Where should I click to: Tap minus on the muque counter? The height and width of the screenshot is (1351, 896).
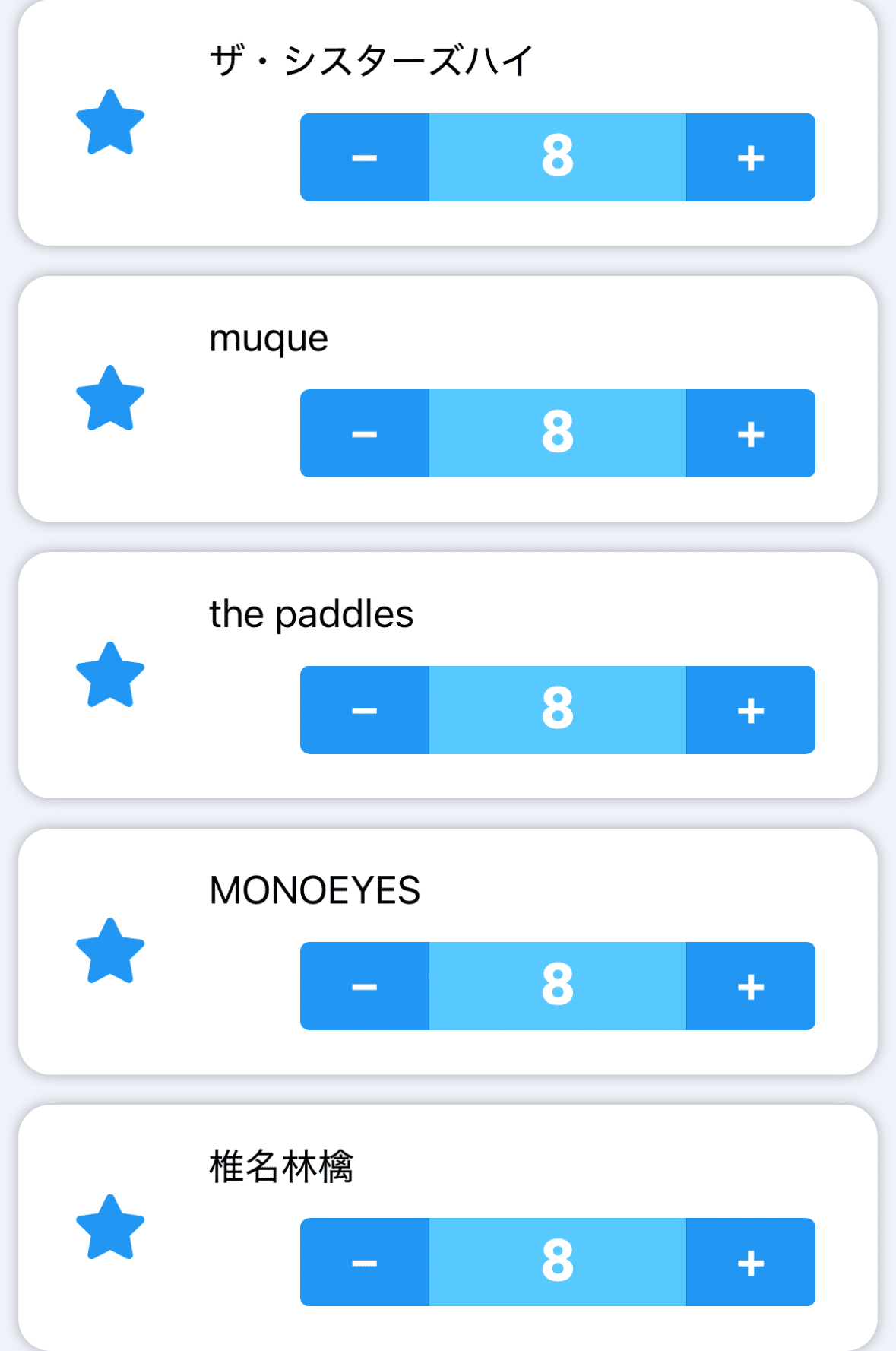[365, 433]
